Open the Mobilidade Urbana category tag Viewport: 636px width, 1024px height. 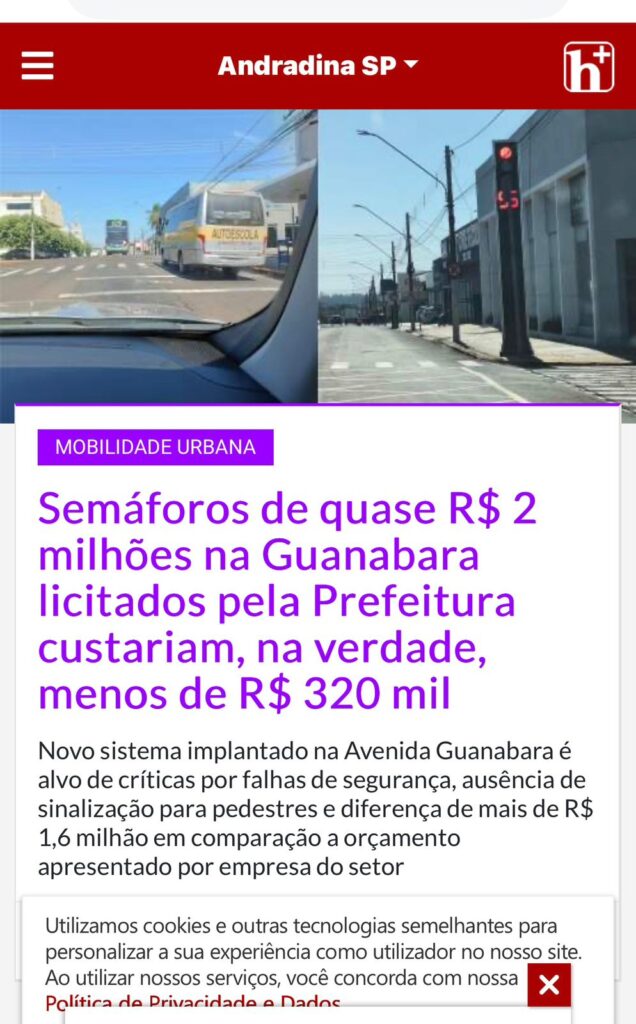pos(155,447)
